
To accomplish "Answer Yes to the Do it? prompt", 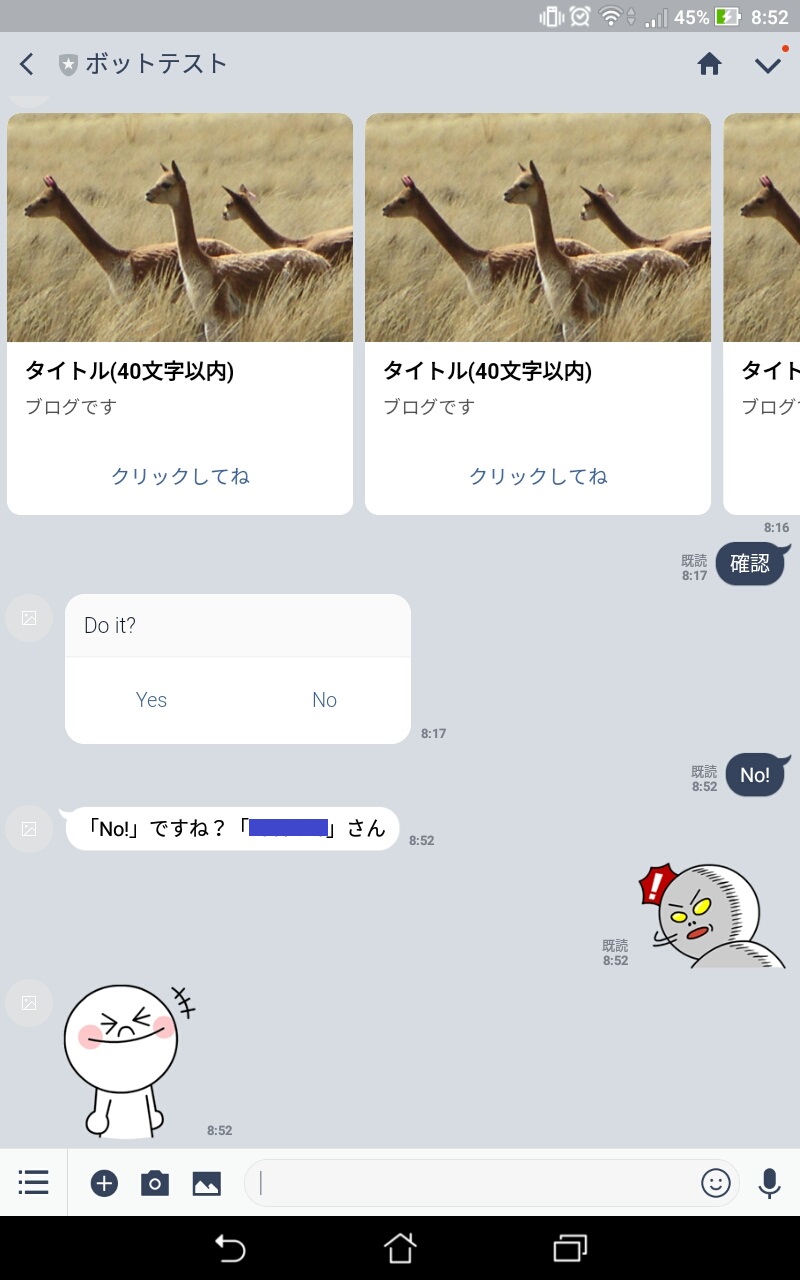I will (x=151, y=700).
